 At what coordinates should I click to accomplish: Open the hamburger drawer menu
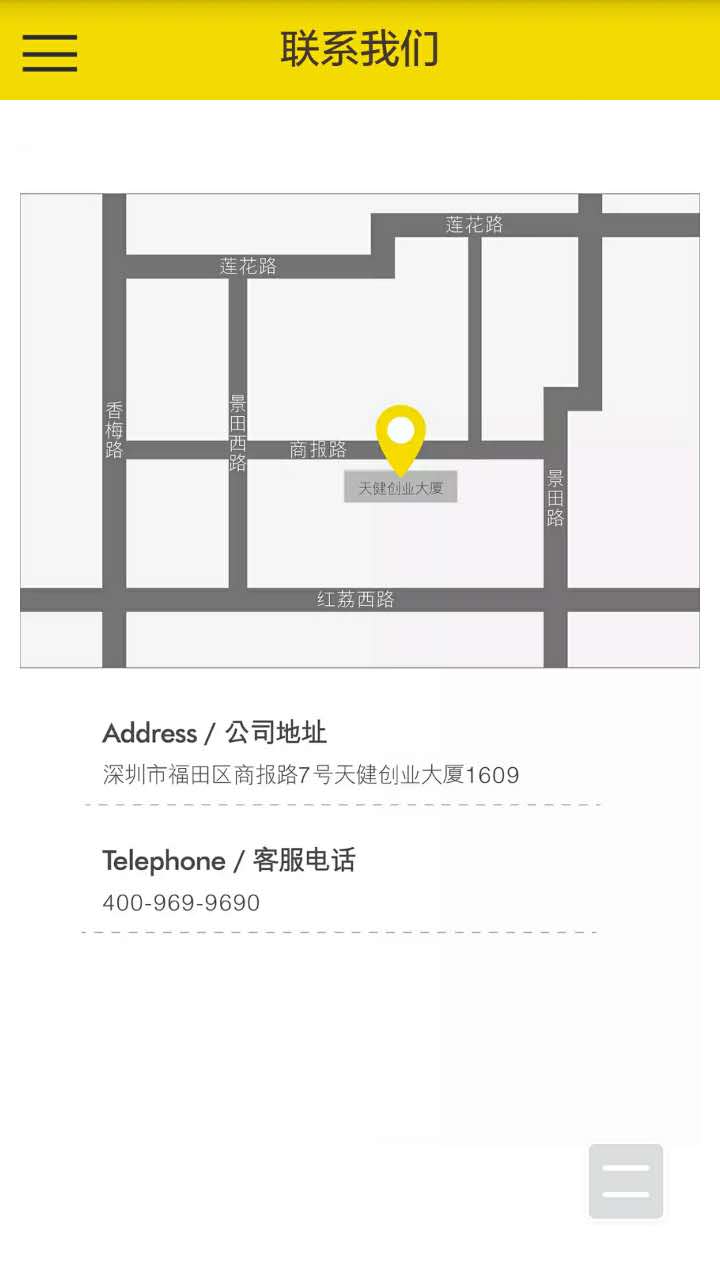(50, 52)
